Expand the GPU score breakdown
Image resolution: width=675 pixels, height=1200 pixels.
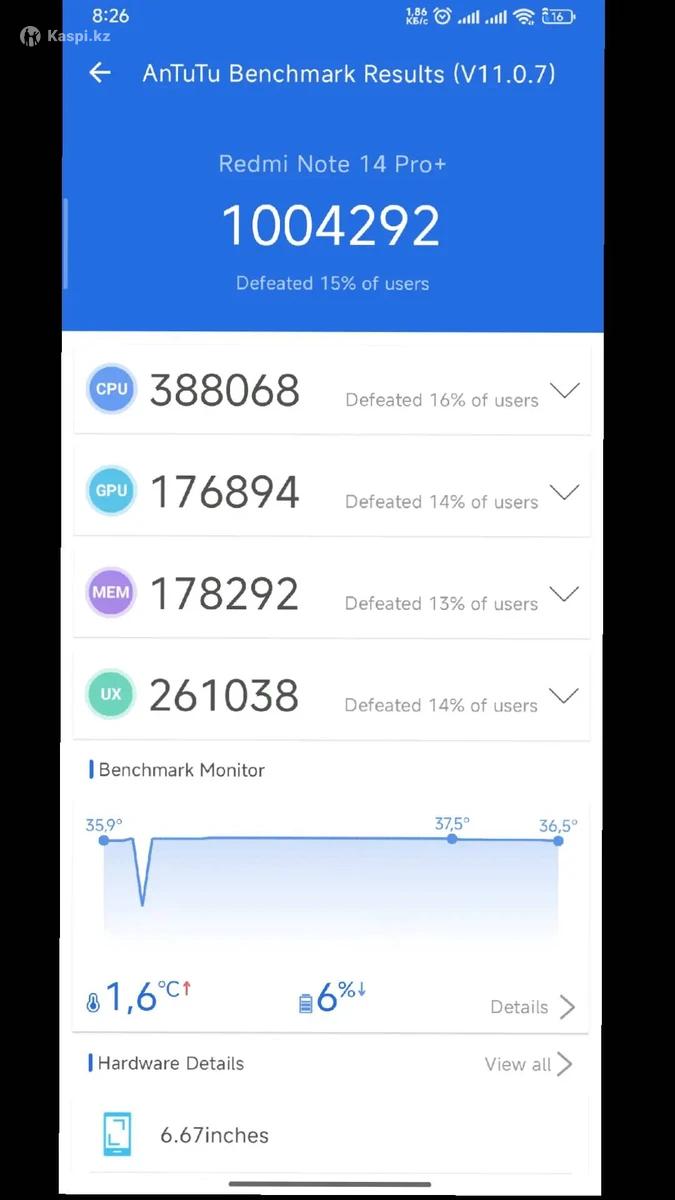click(x=564, y=492)
